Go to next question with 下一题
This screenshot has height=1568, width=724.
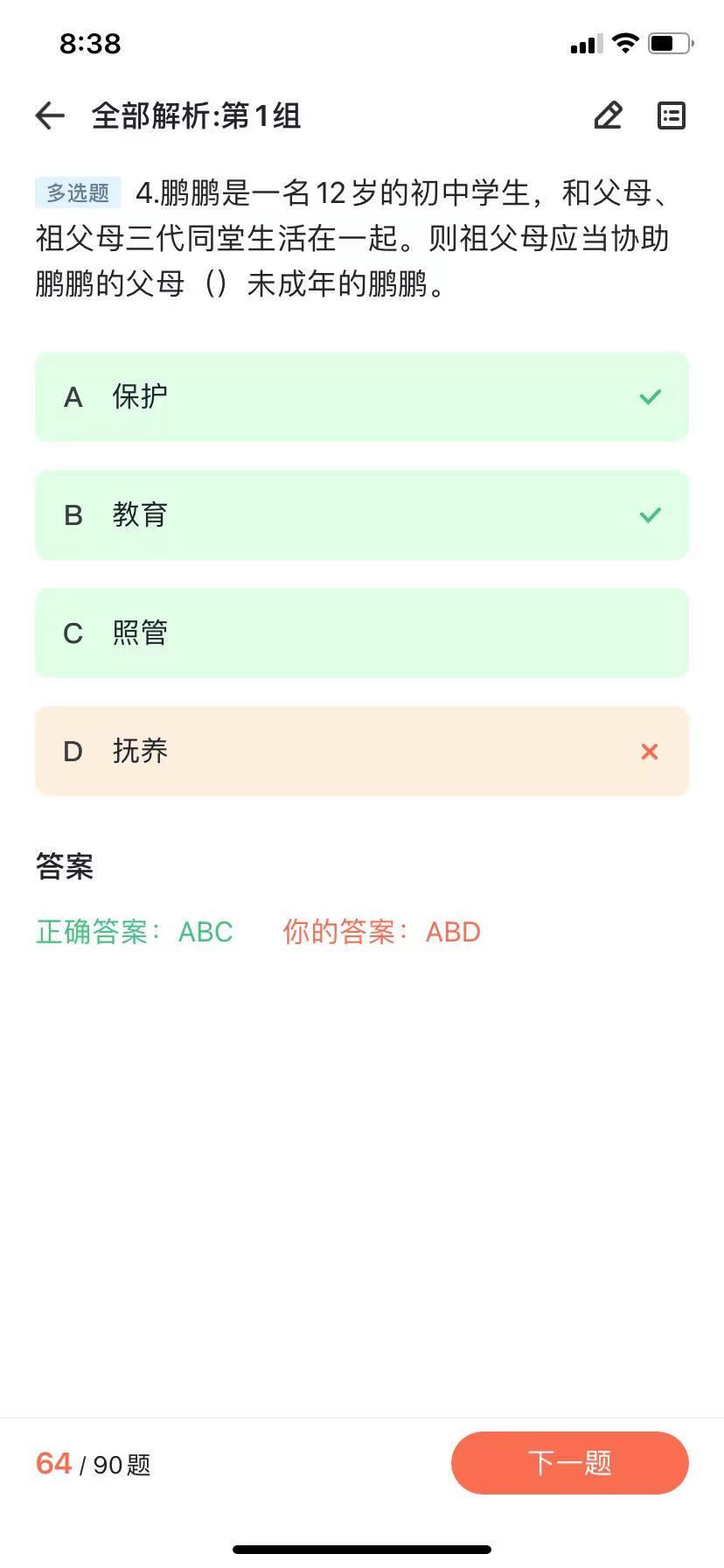point(570,1463)
